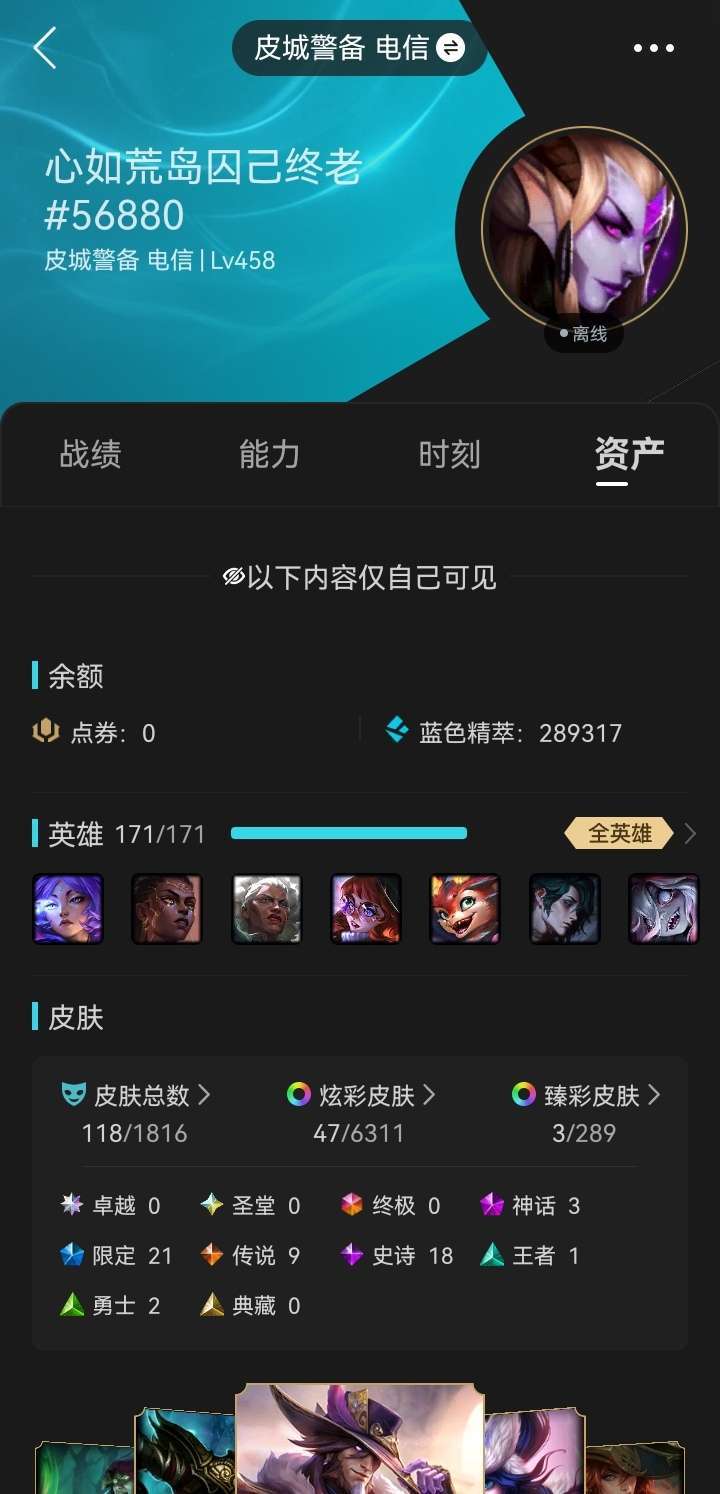The image size is (720, 1494).
Task: Switch to the 时刻 tab
Action: pos(449,455)
